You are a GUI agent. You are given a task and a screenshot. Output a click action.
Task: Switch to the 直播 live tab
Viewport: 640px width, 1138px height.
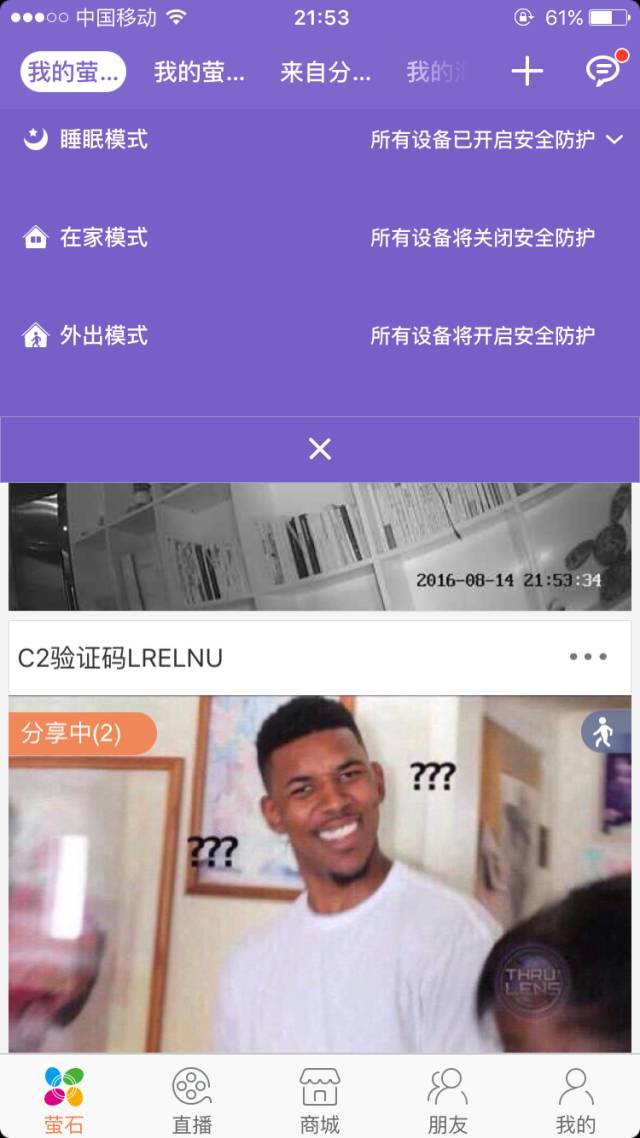[x=192, y=1100]
